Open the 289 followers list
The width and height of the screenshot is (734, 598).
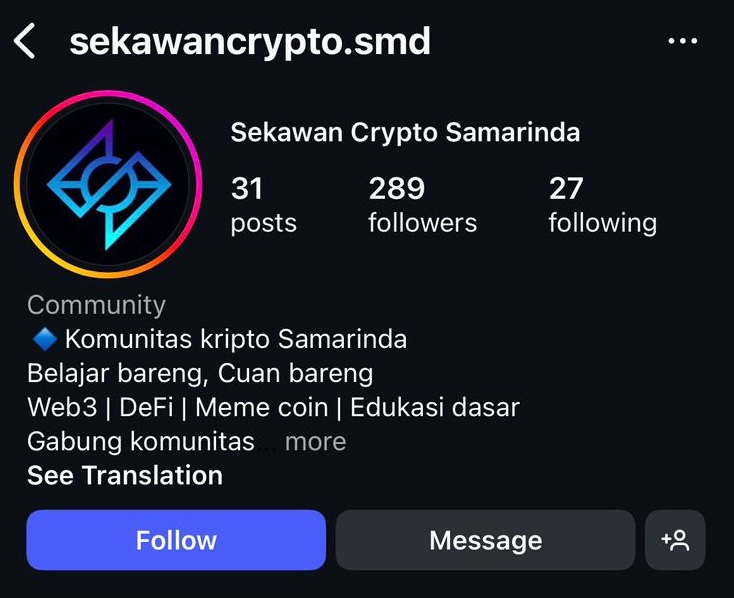[x=422, y=204]
